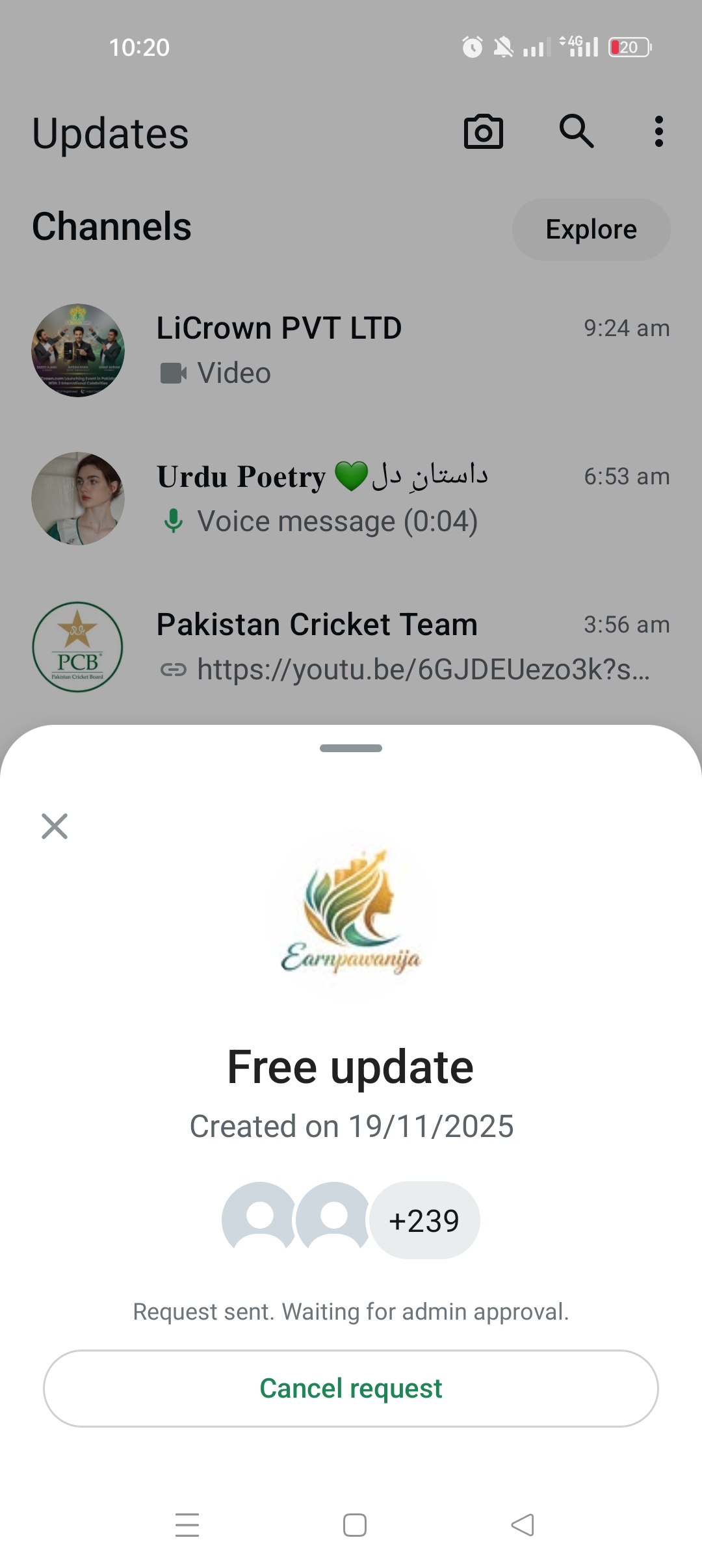Close the Free update sheet
This screenshot has width=702, height=1568.
pyautogui.click(x=55, y=826)
